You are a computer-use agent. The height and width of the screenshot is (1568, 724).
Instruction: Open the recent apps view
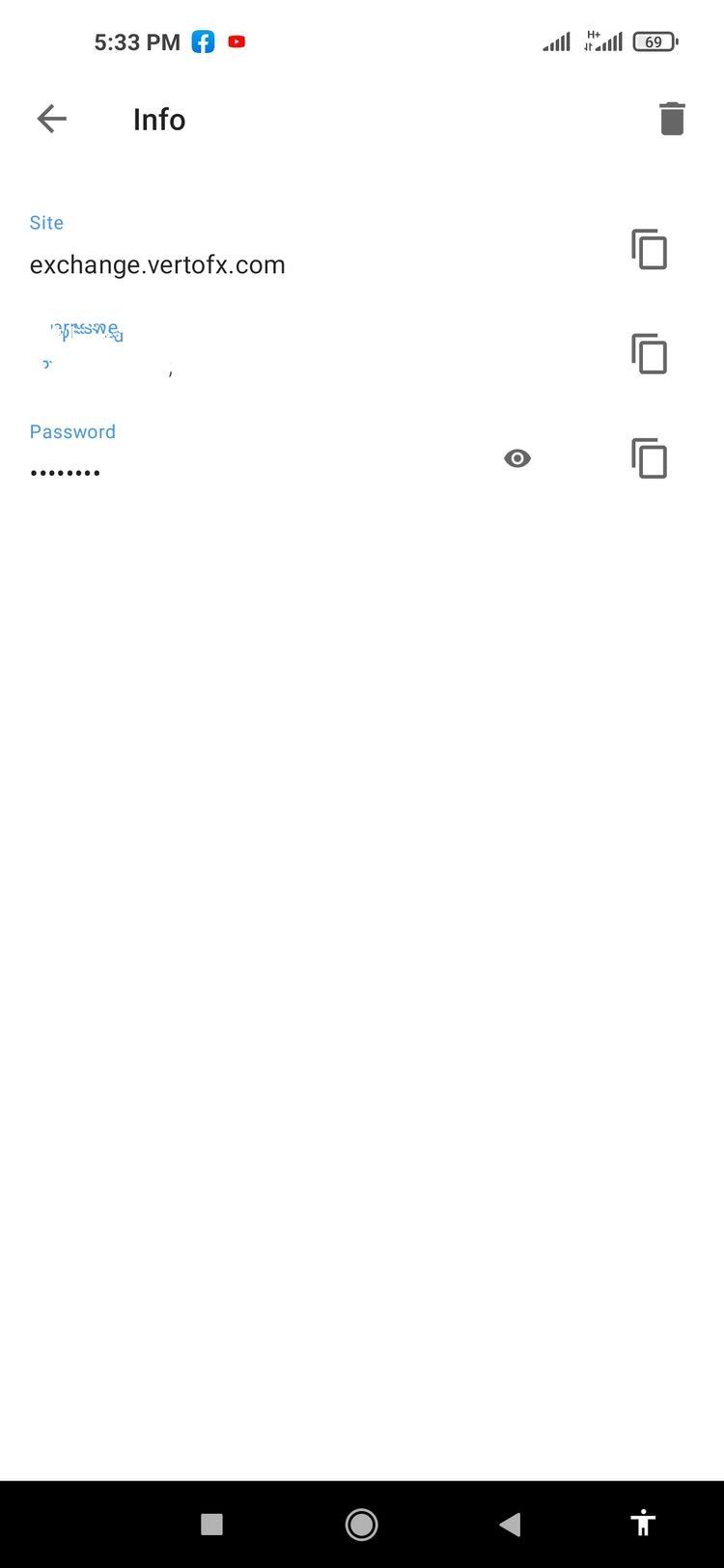click(x=211, y=1524)
